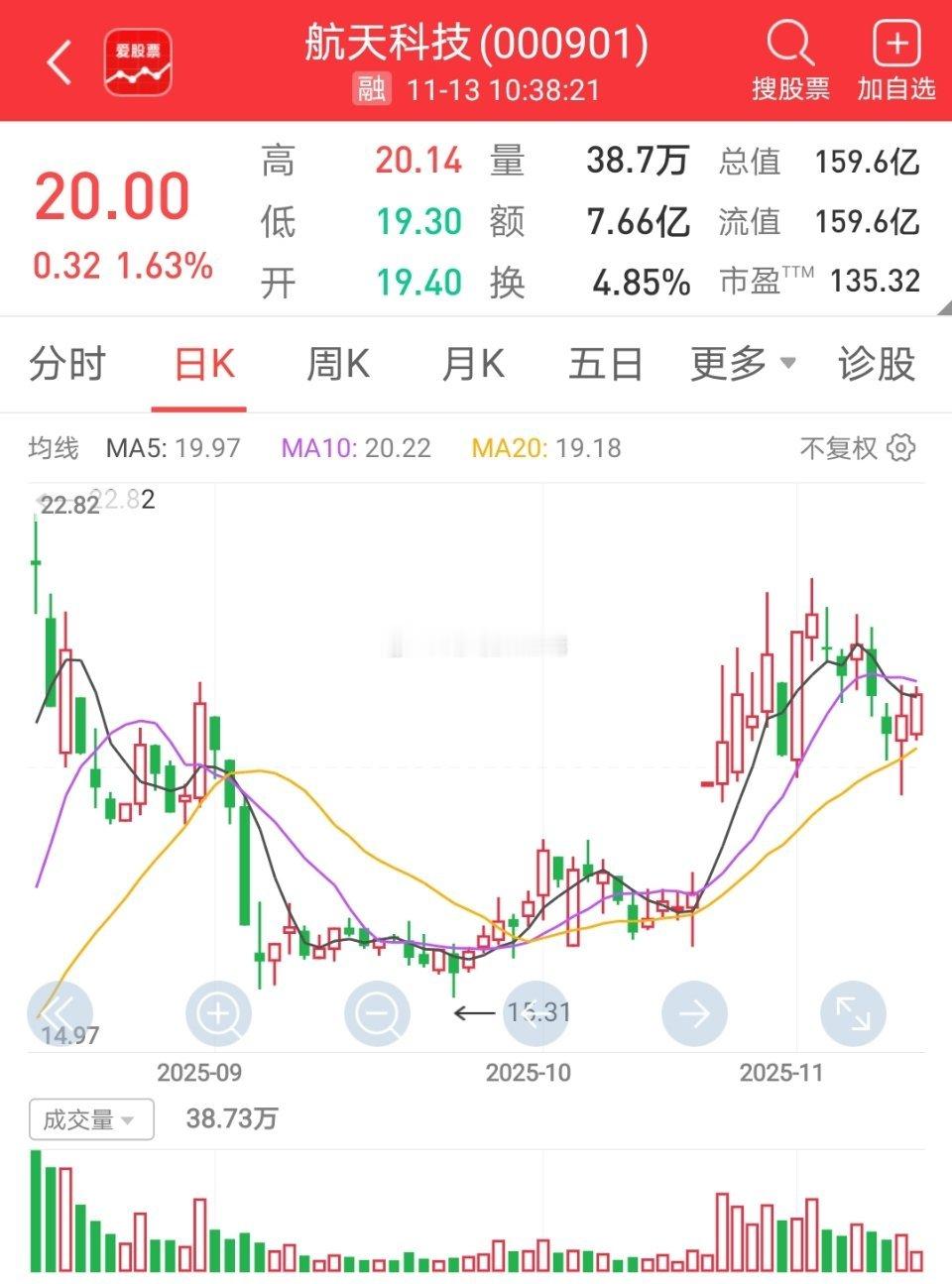The image size is (952, 1284).
Task: Open chart settings via the gear icon
Action: pos(901,448)
